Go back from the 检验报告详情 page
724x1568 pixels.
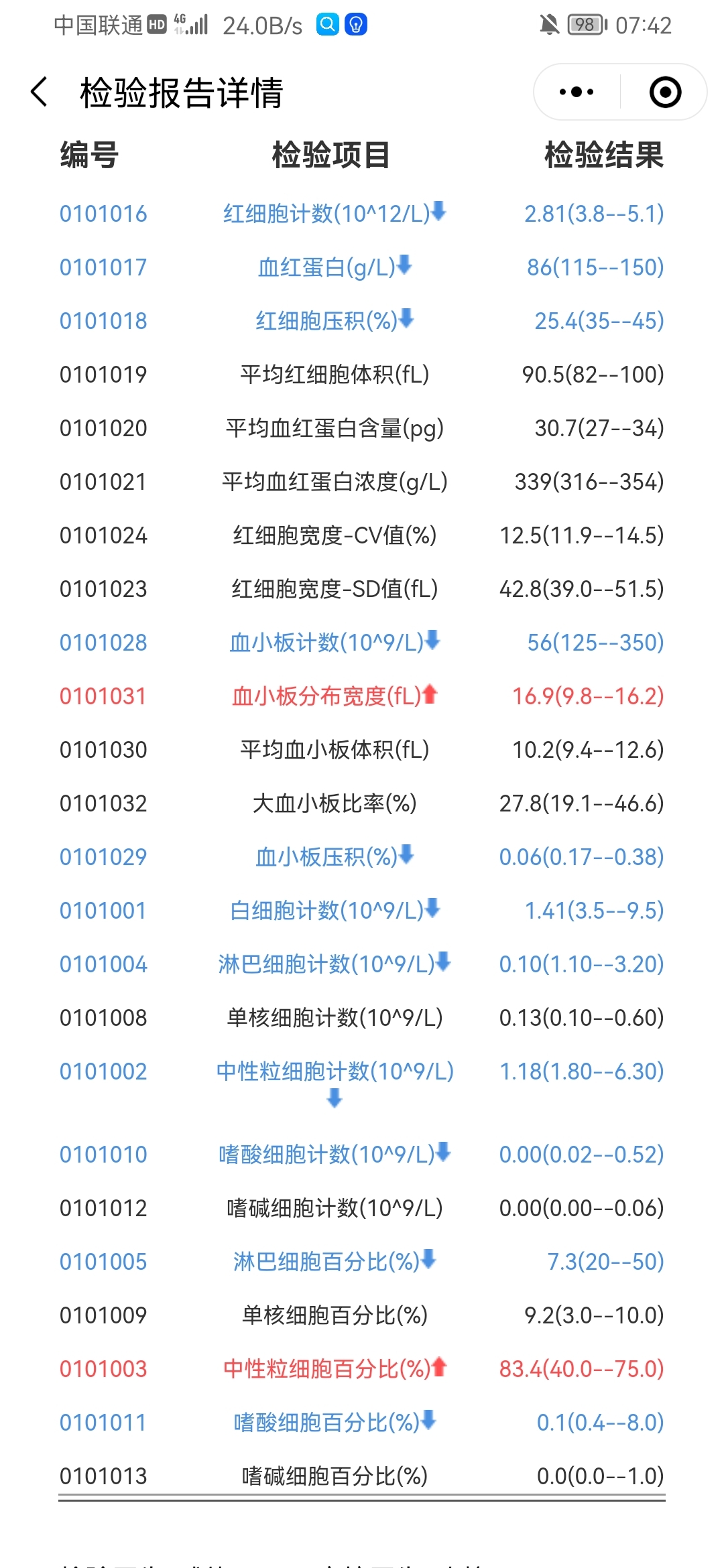tap(40, 92)
